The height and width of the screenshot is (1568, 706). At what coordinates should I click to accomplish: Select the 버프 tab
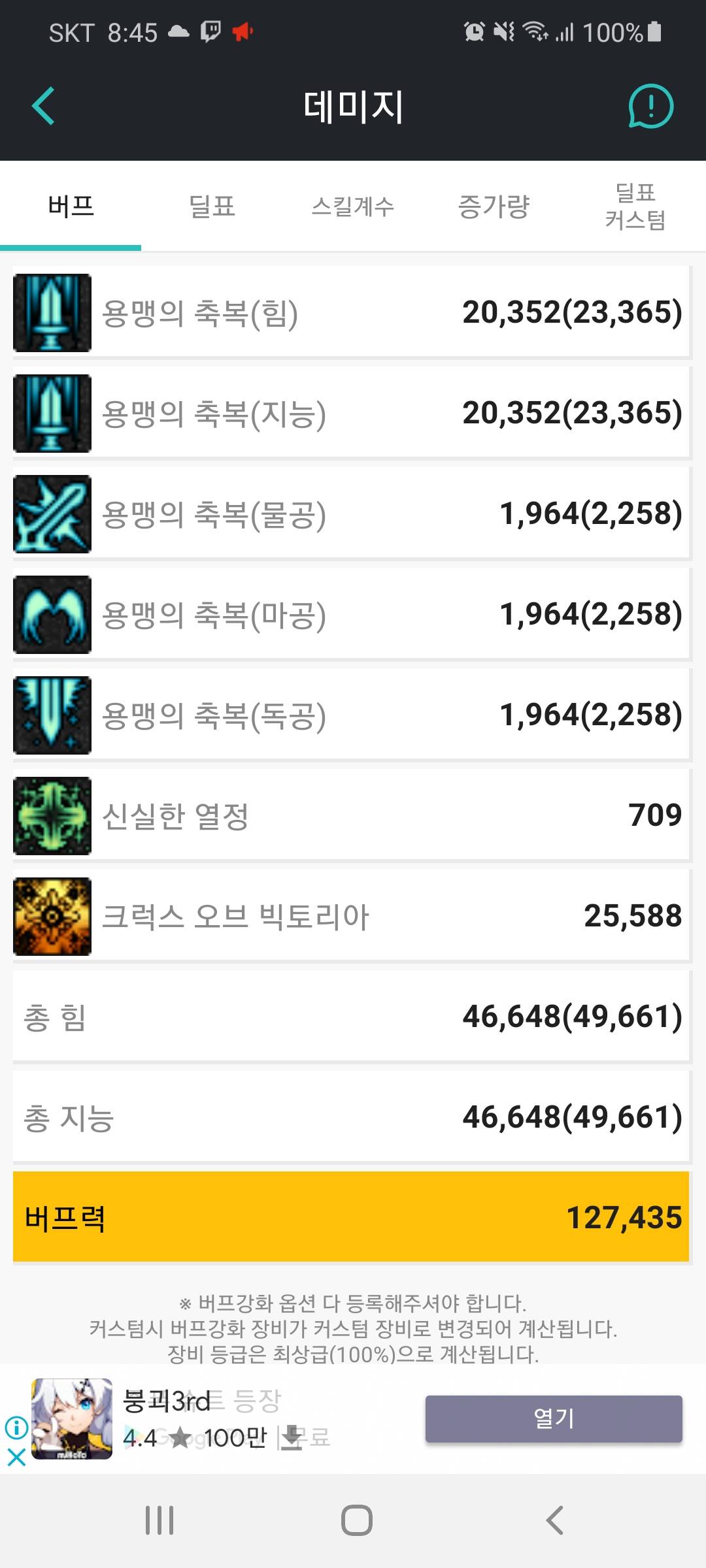click(71, 206)
